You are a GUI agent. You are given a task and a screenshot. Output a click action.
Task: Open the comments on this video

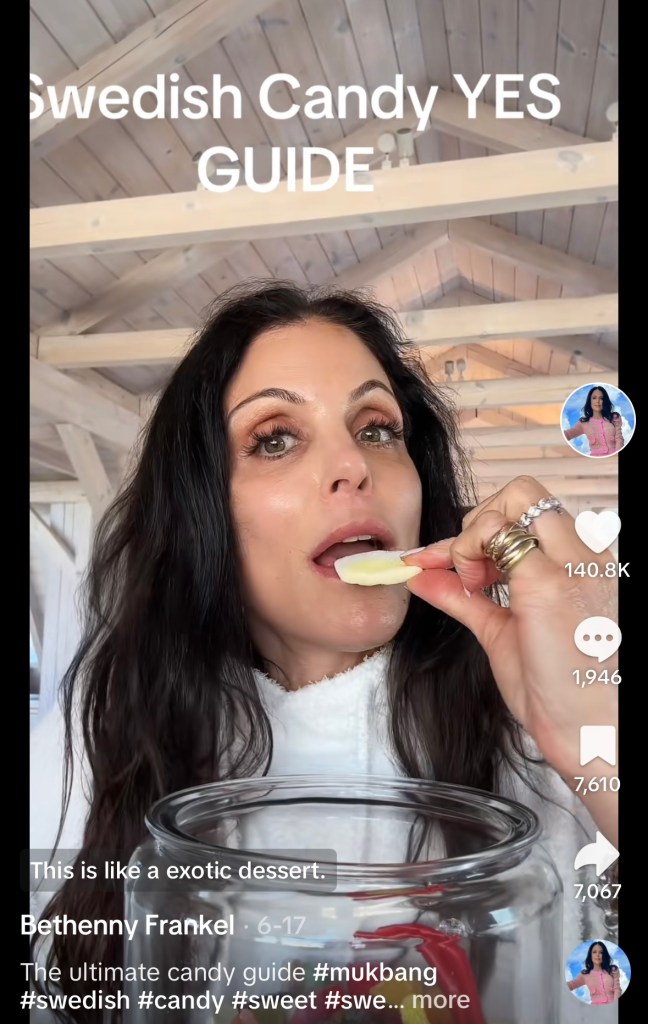pyautogui.click(x=597, y=639)
